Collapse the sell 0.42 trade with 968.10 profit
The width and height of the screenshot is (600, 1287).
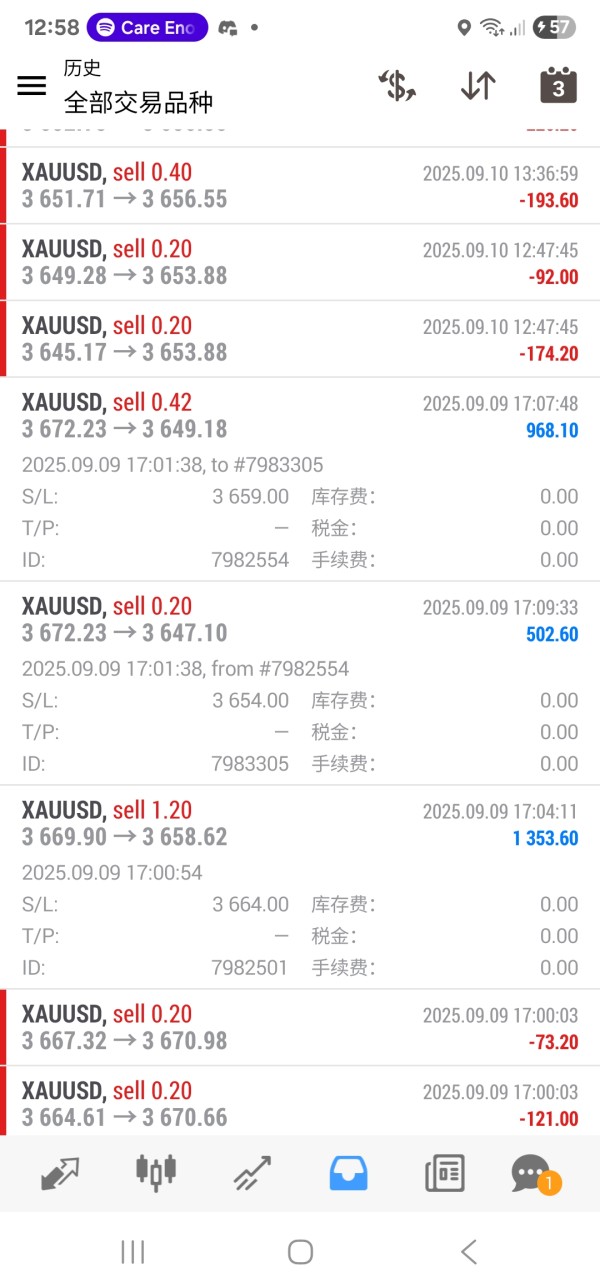[x=300, y=416]
